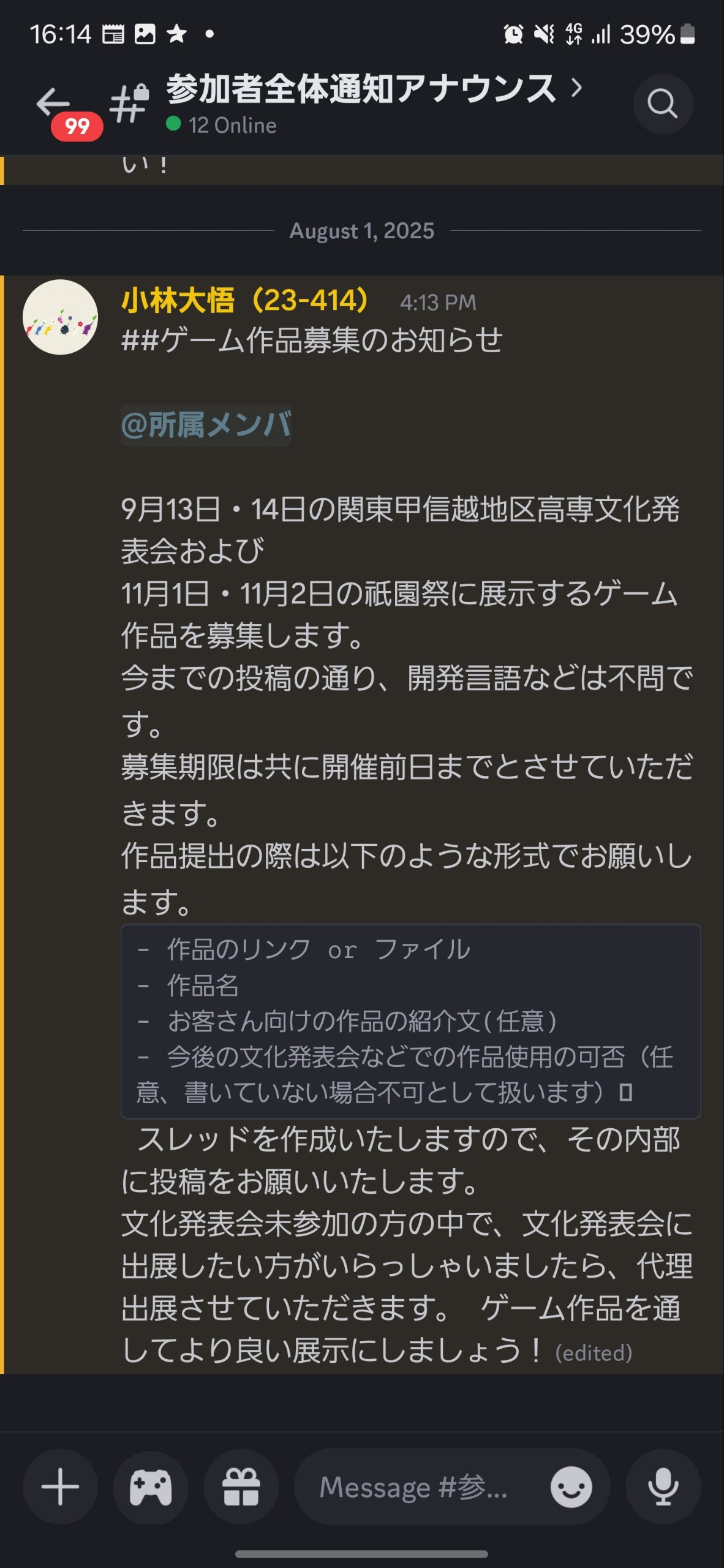This screenshot has width=724, height=1568.
Task: Start a voice message with the microphone
Action: point(663,1487)
